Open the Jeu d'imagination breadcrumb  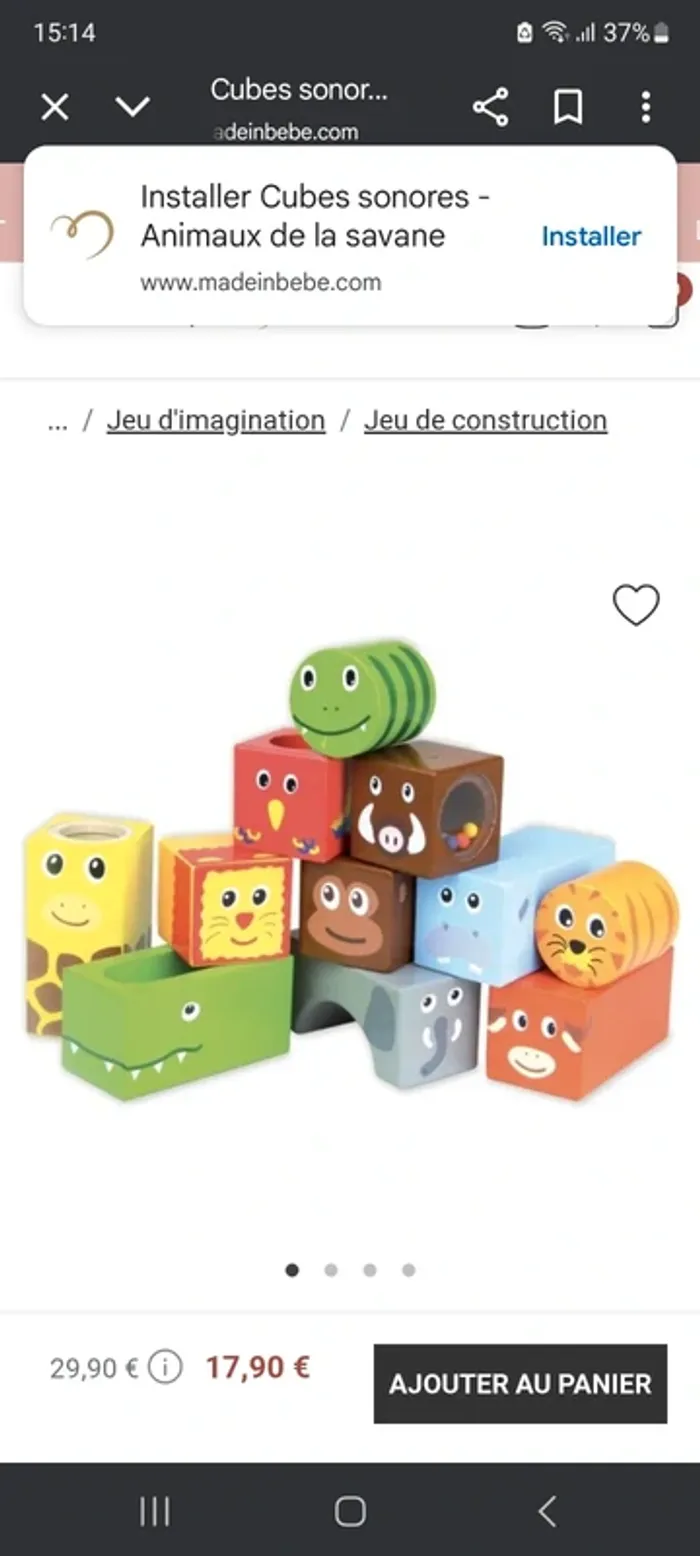215,420
